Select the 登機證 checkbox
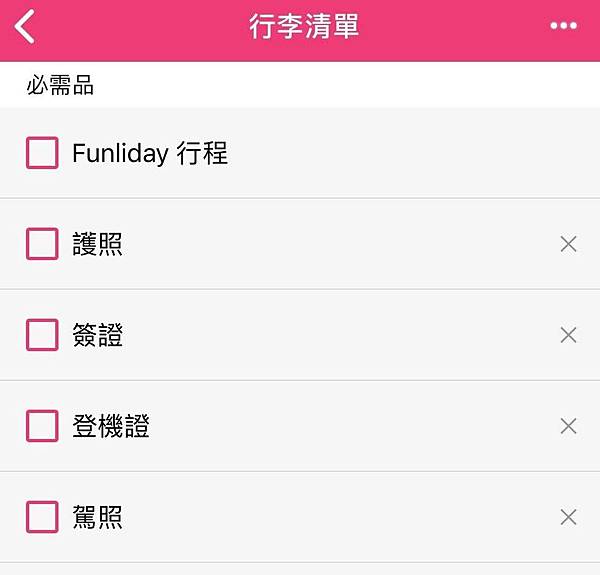The image size is (600, 575). (x=42, y=426)
